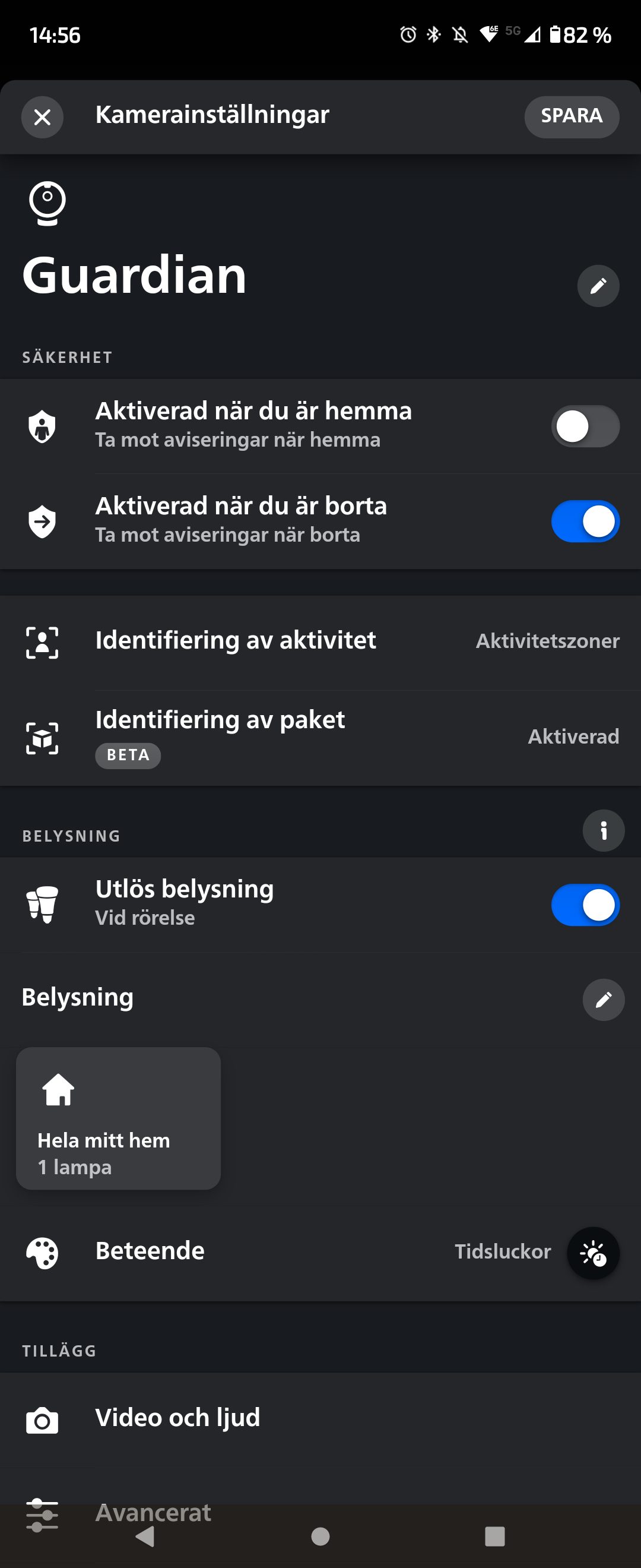The height and width of the screenshot is (1568, 641).
Task: Tap the SPARA button
Action: click(571, 116)
